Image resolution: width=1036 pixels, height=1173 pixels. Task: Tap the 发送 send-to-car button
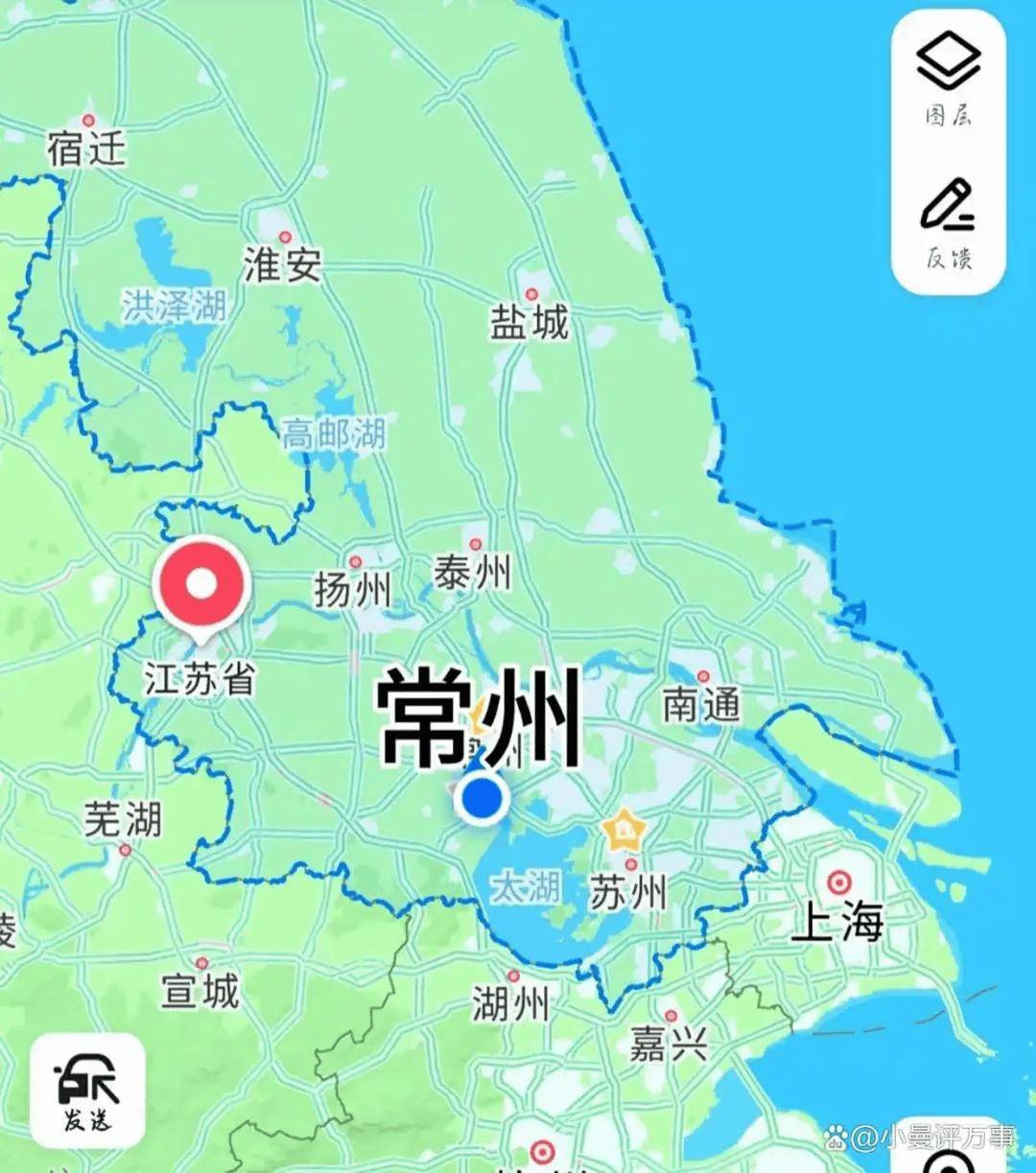click(87, 1091)
